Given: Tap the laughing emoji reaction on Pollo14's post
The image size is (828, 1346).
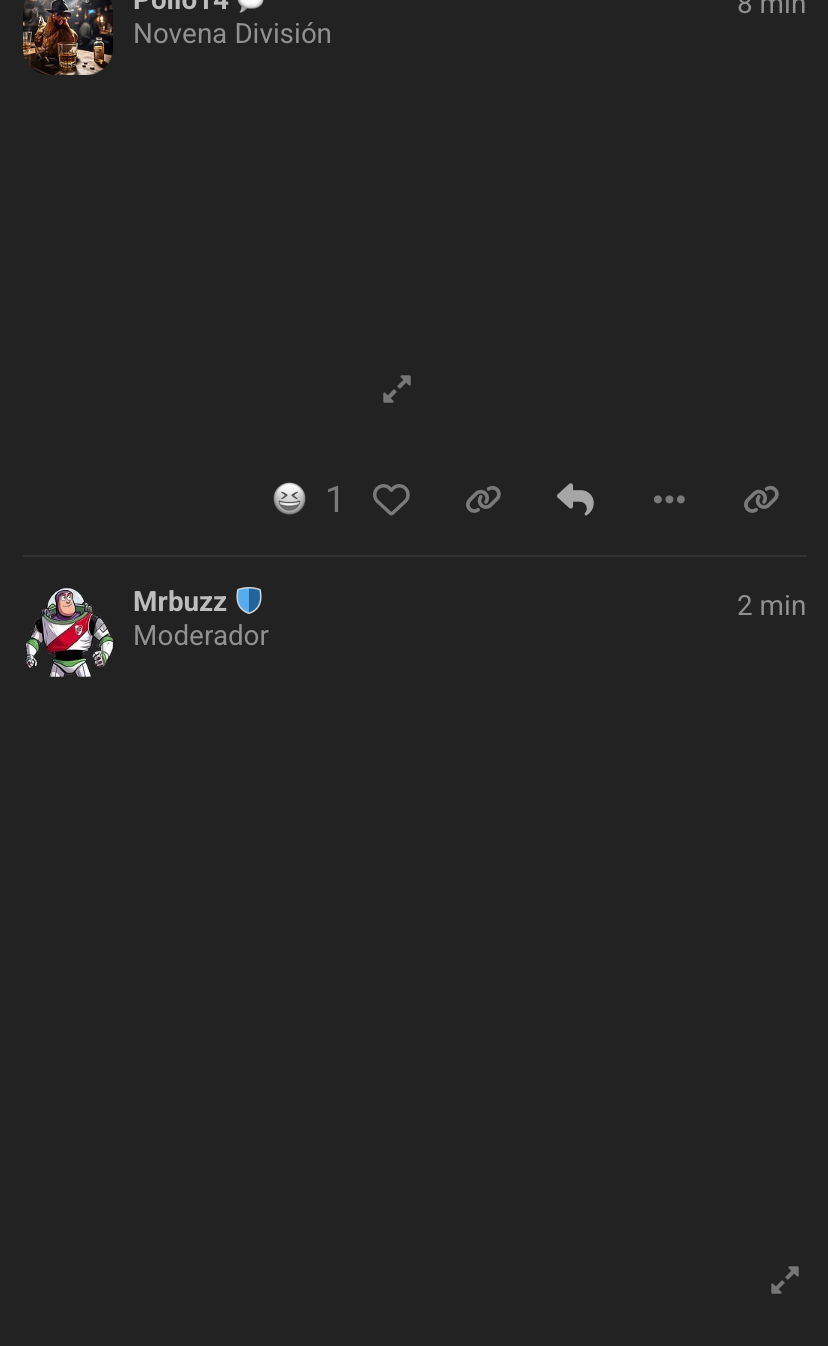Looking at the screenshot, I should coord(290,498).
